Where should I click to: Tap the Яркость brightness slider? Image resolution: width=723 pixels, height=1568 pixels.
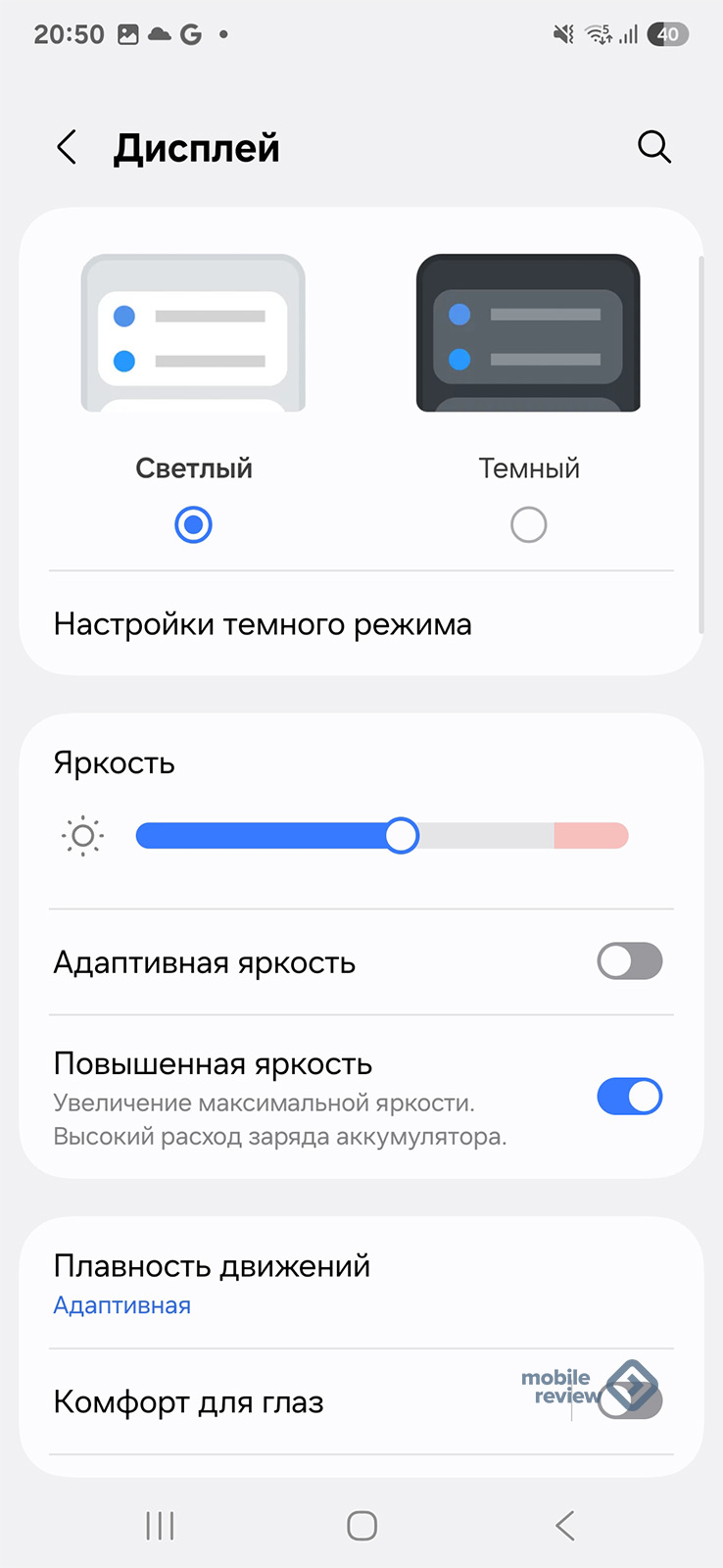click(x=381, y=836)
